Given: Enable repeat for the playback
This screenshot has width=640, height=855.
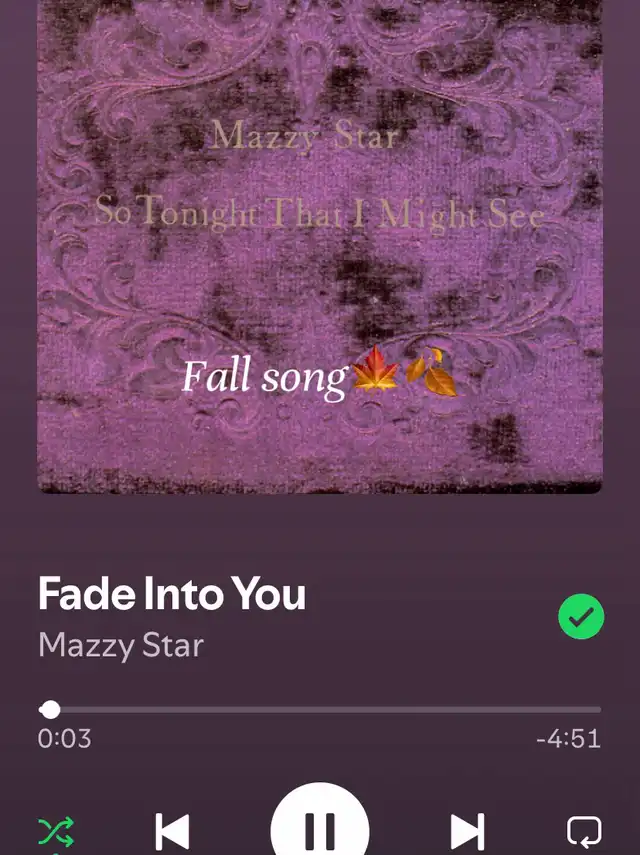Looking at the screenshot, I should tap(584, 831).
